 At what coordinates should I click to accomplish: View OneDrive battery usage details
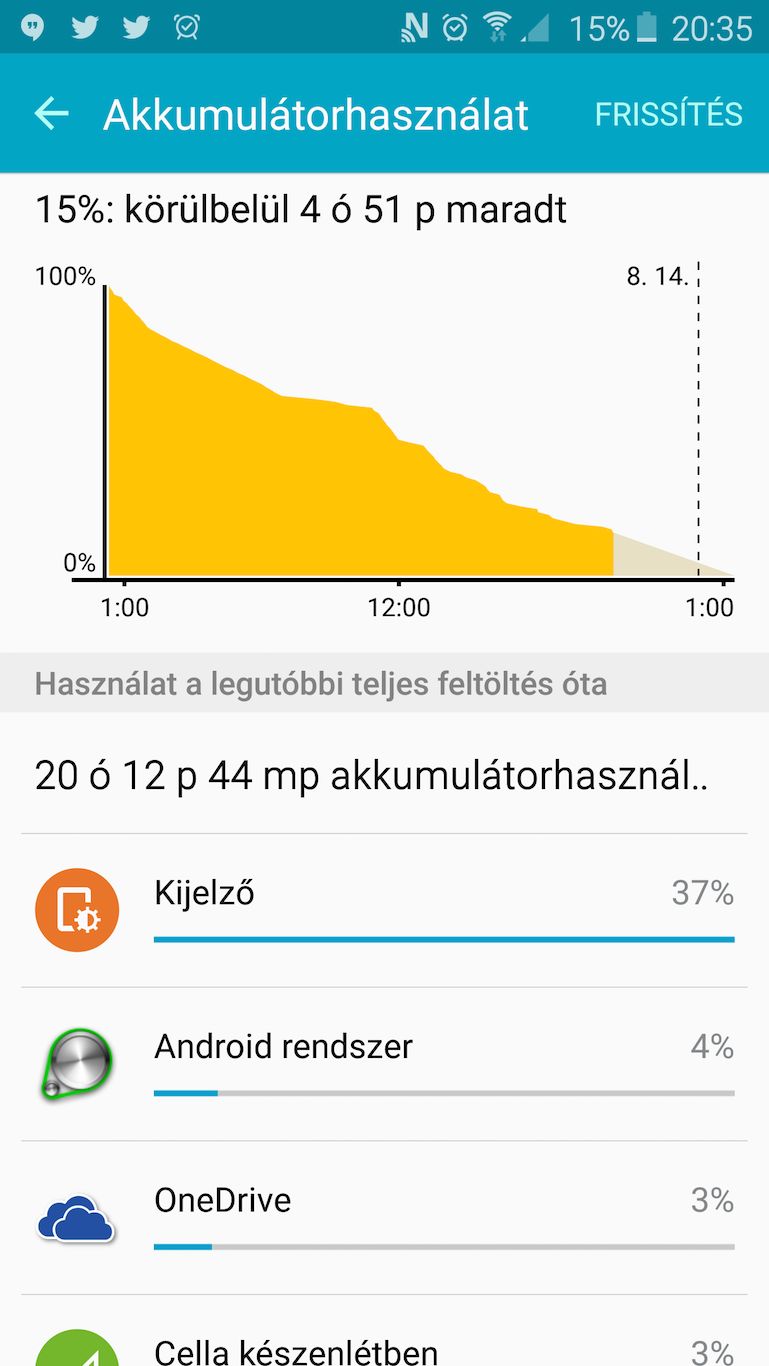click(x=384, y=1218)
